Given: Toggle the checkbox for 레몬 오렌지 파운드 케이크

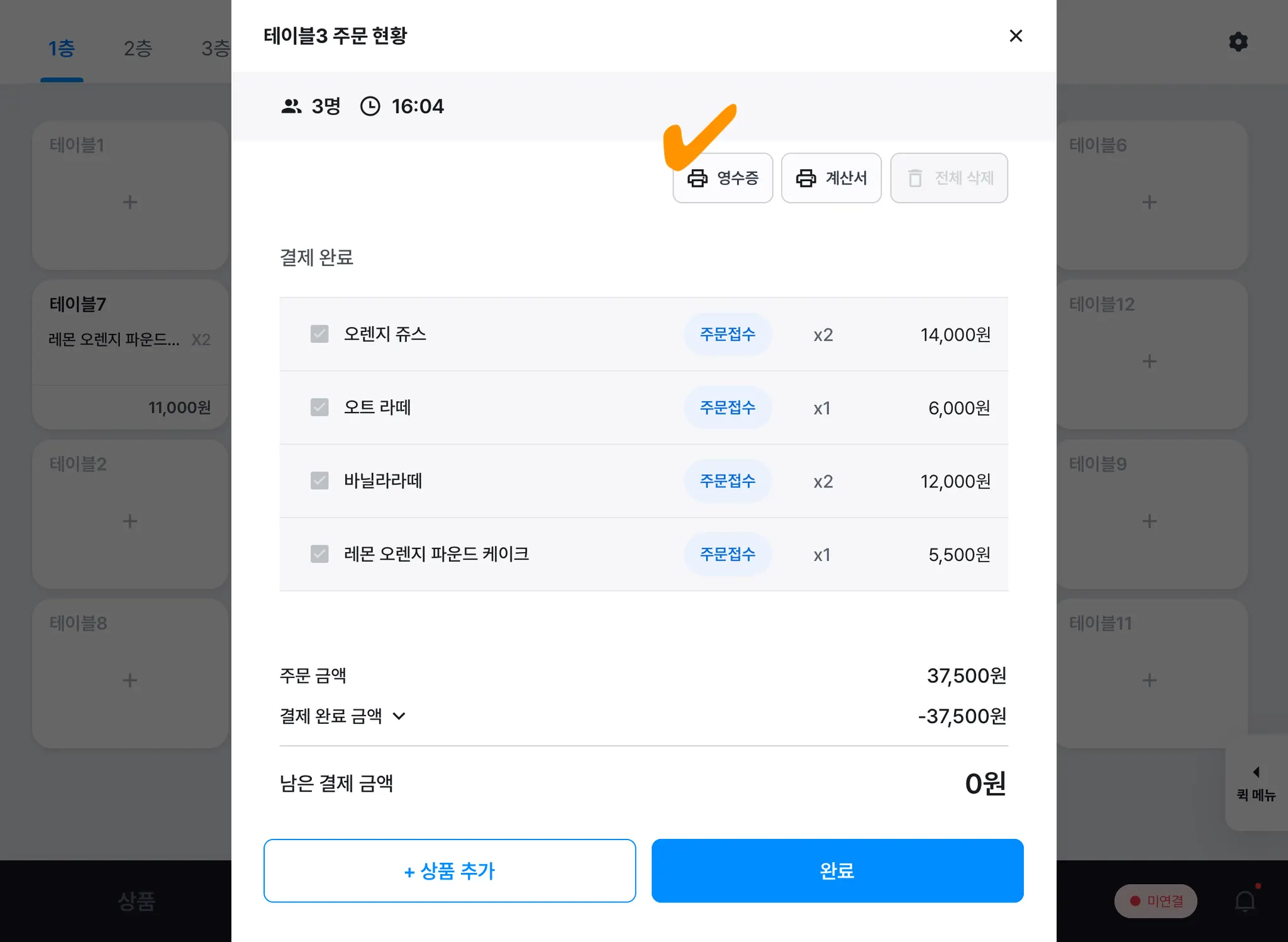Looking at the screenshot, I should (x=319, y=554).
